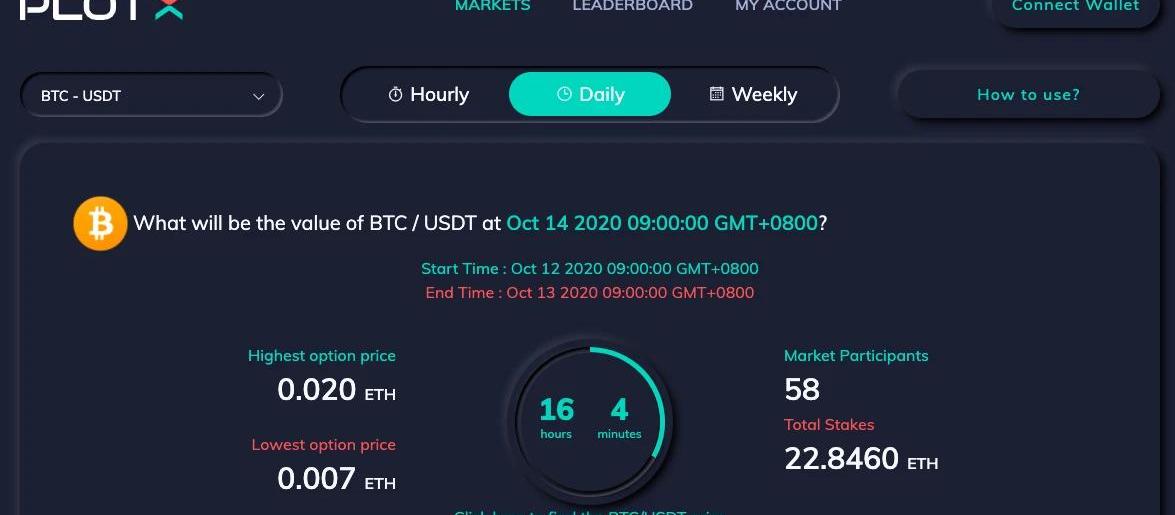
Task: Select the Daily markets tab
Action: click(590, 95)
